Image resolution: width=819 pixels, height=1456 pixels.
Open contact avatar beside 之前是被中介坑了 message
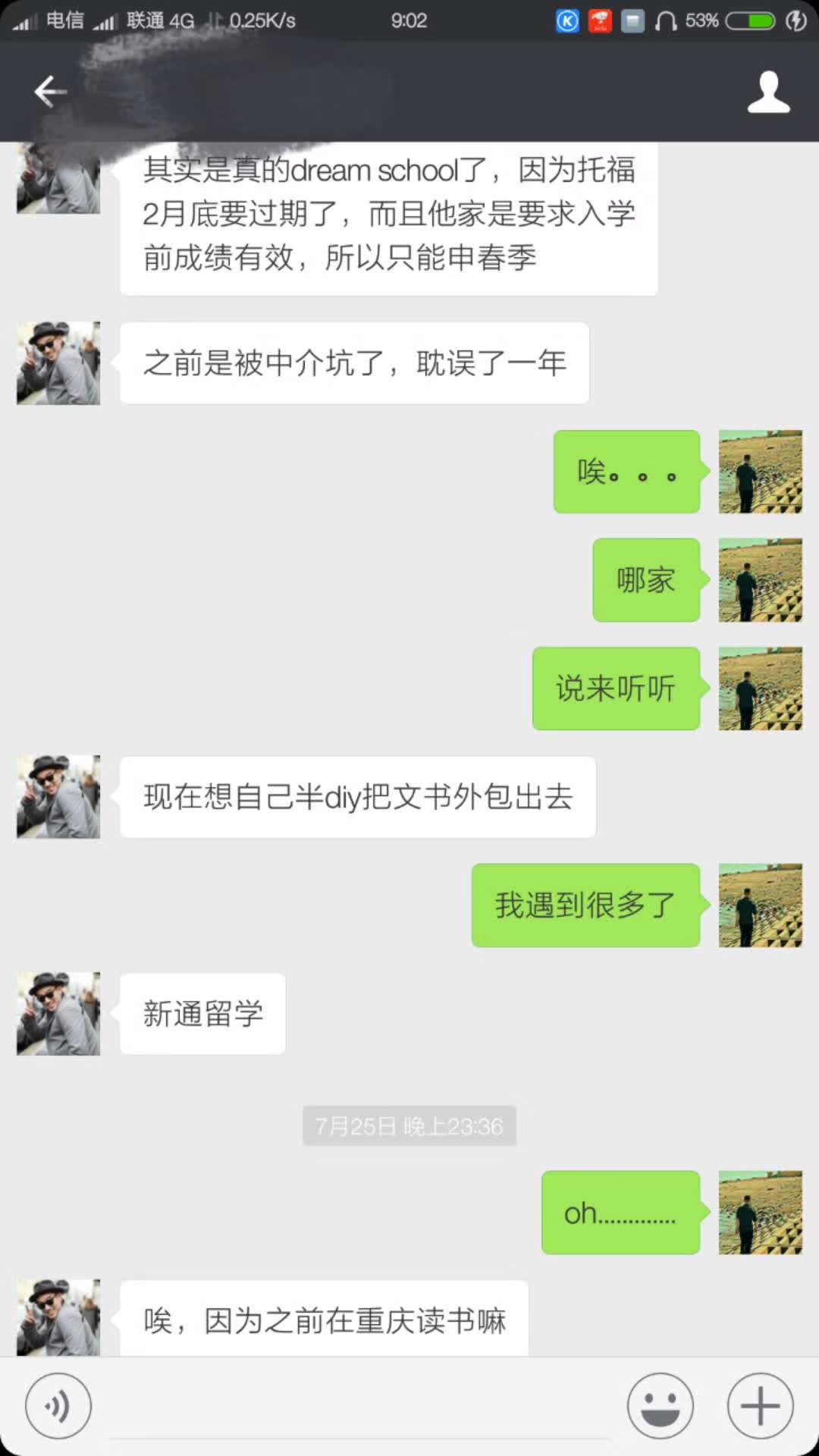tap(58, 363)
